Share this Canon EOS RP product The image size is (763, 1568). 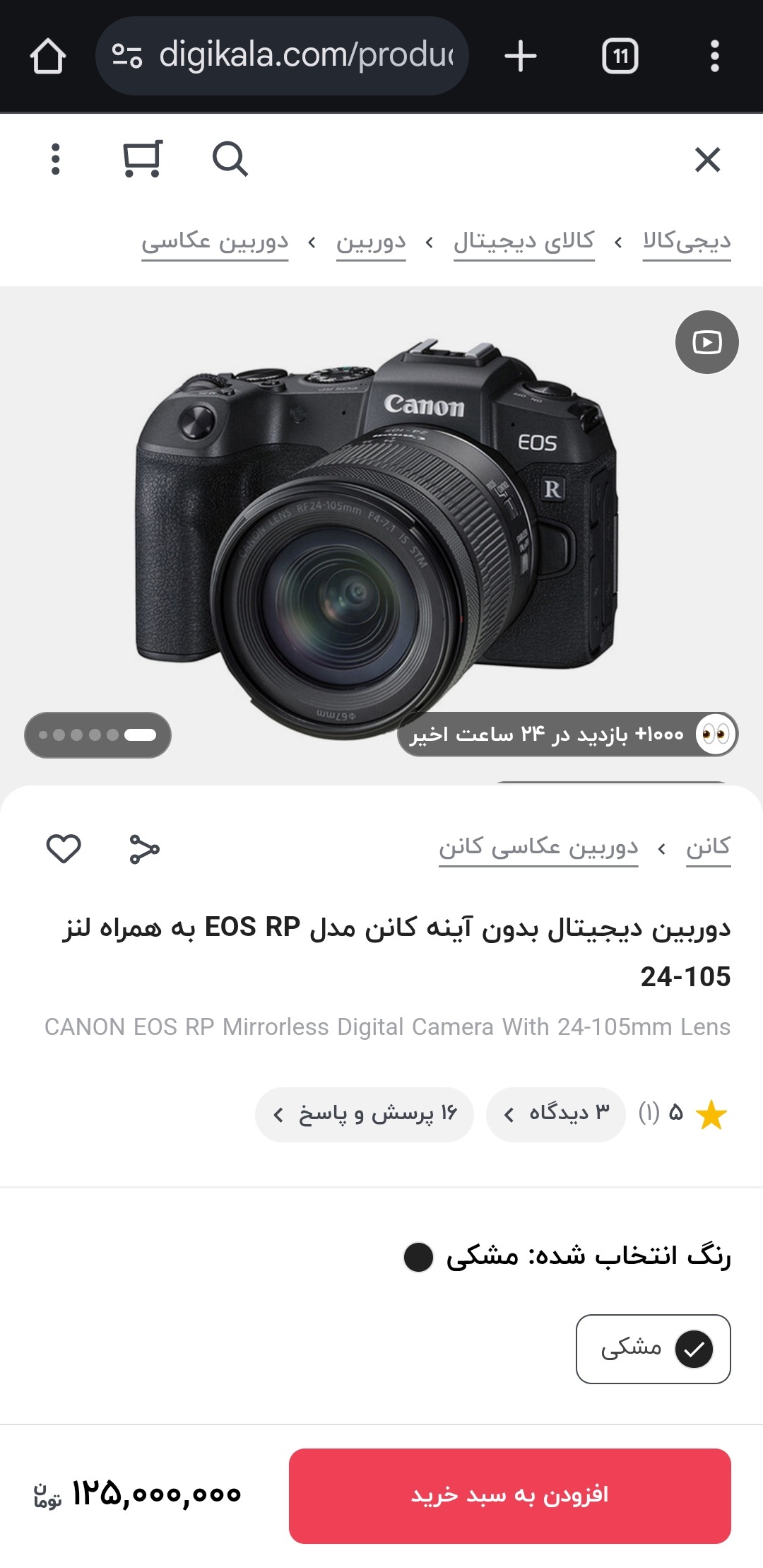click(x=144, y=849)
